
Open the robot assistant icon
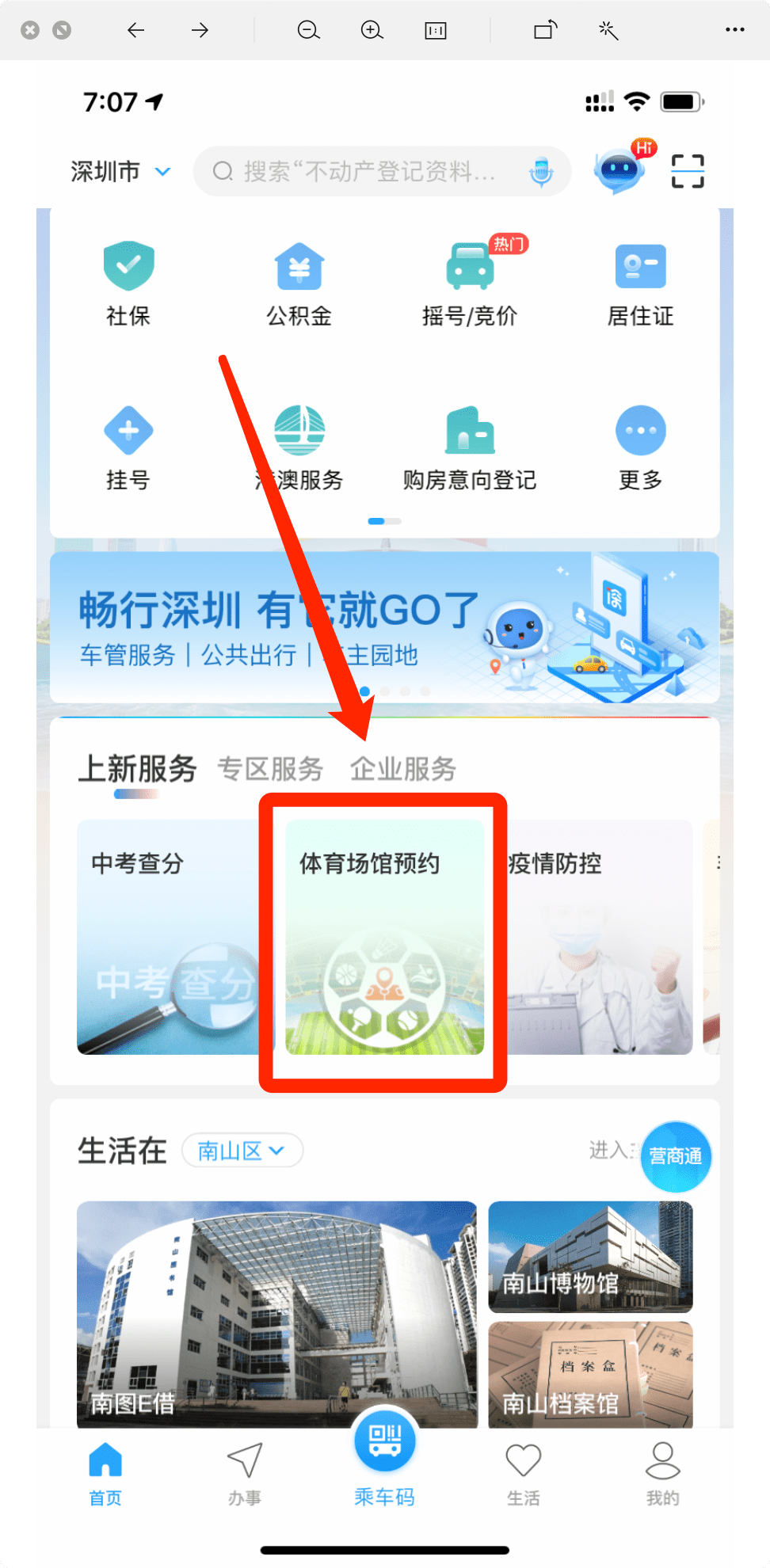coord(619,169)
